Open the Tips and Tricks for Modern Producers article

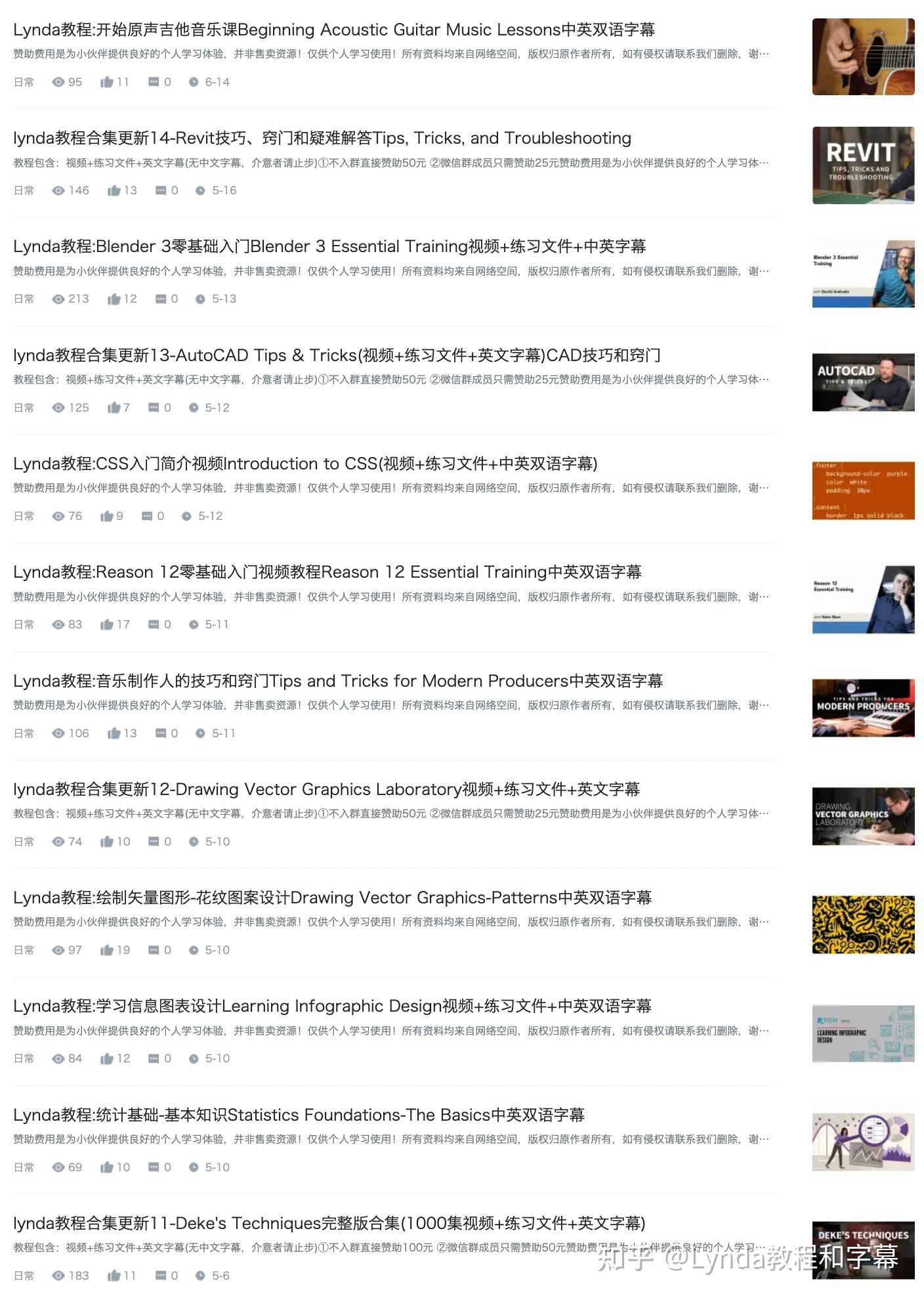tap(337, 682)
